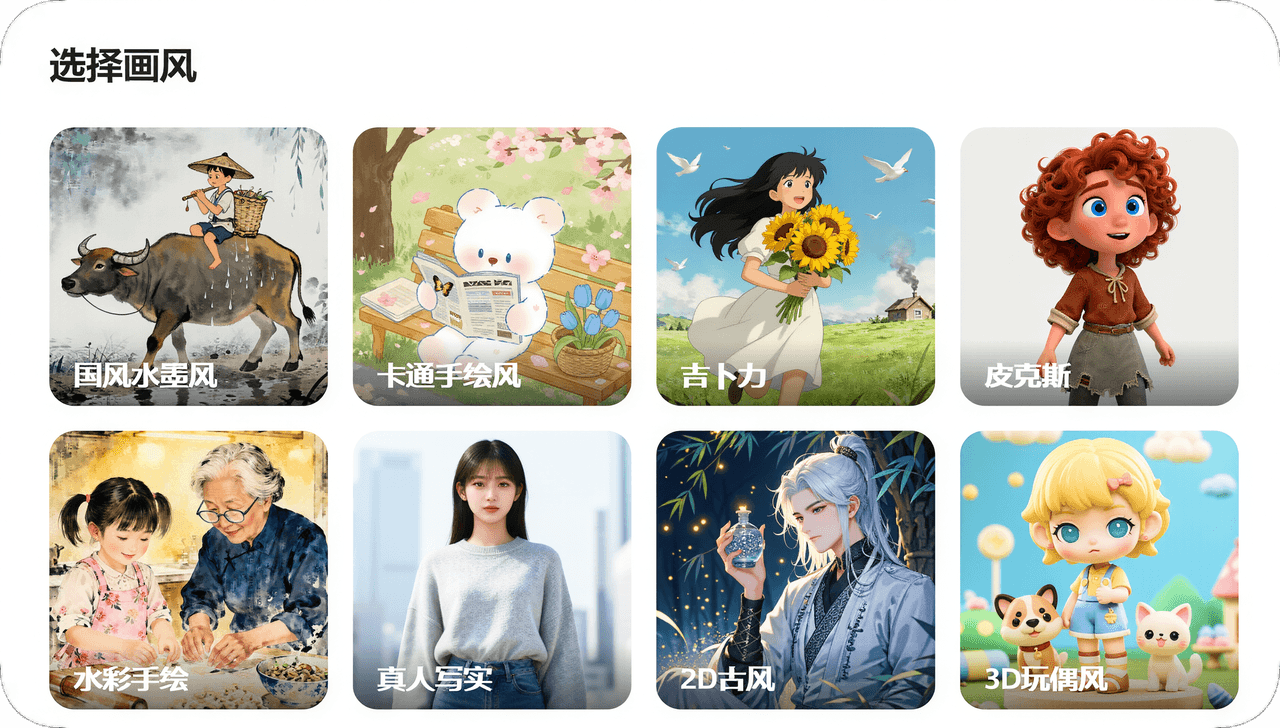Image resolution: width=1280 pixels, height=728 pixels.
Task: Open the 2D古风 style option
Action: click(x=795, y=570)
